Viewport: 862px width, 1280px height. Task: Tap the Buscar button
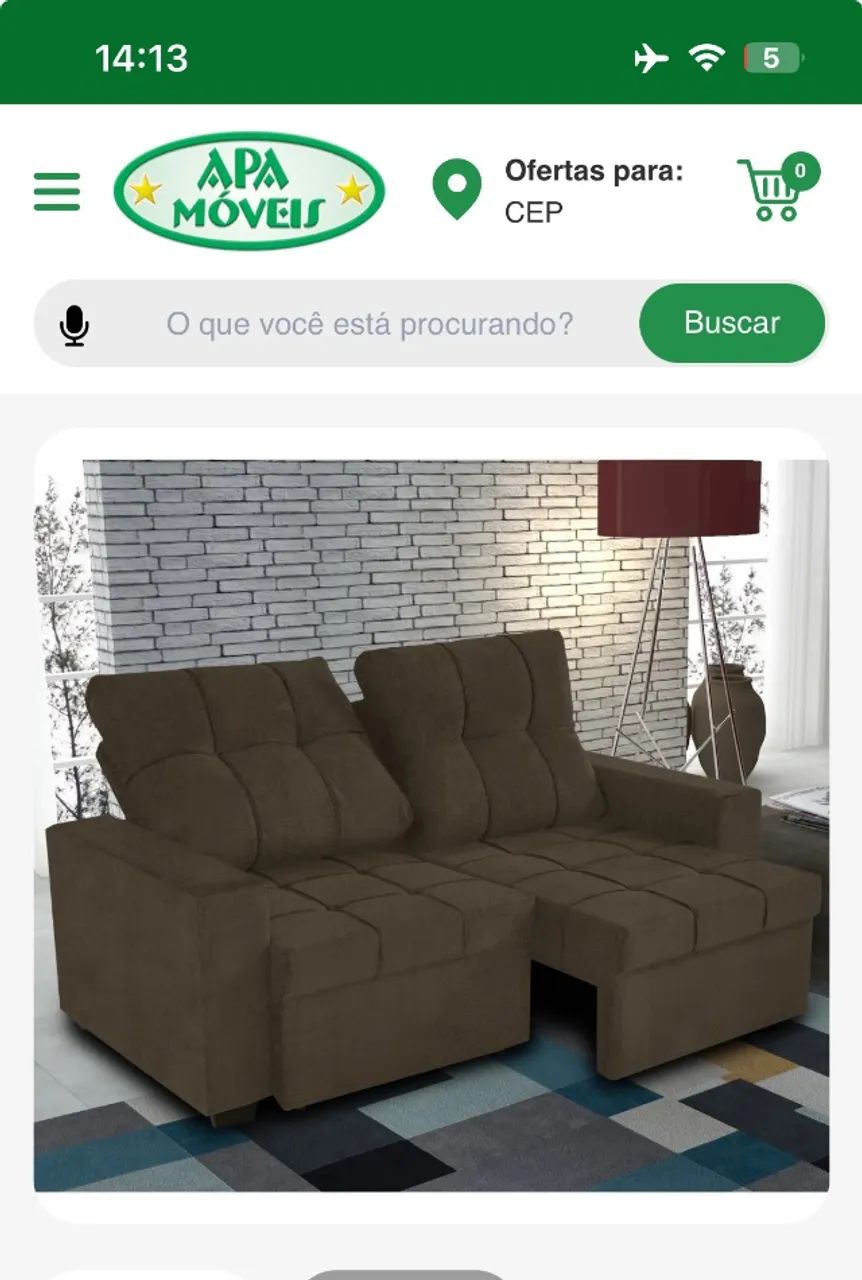732,323
